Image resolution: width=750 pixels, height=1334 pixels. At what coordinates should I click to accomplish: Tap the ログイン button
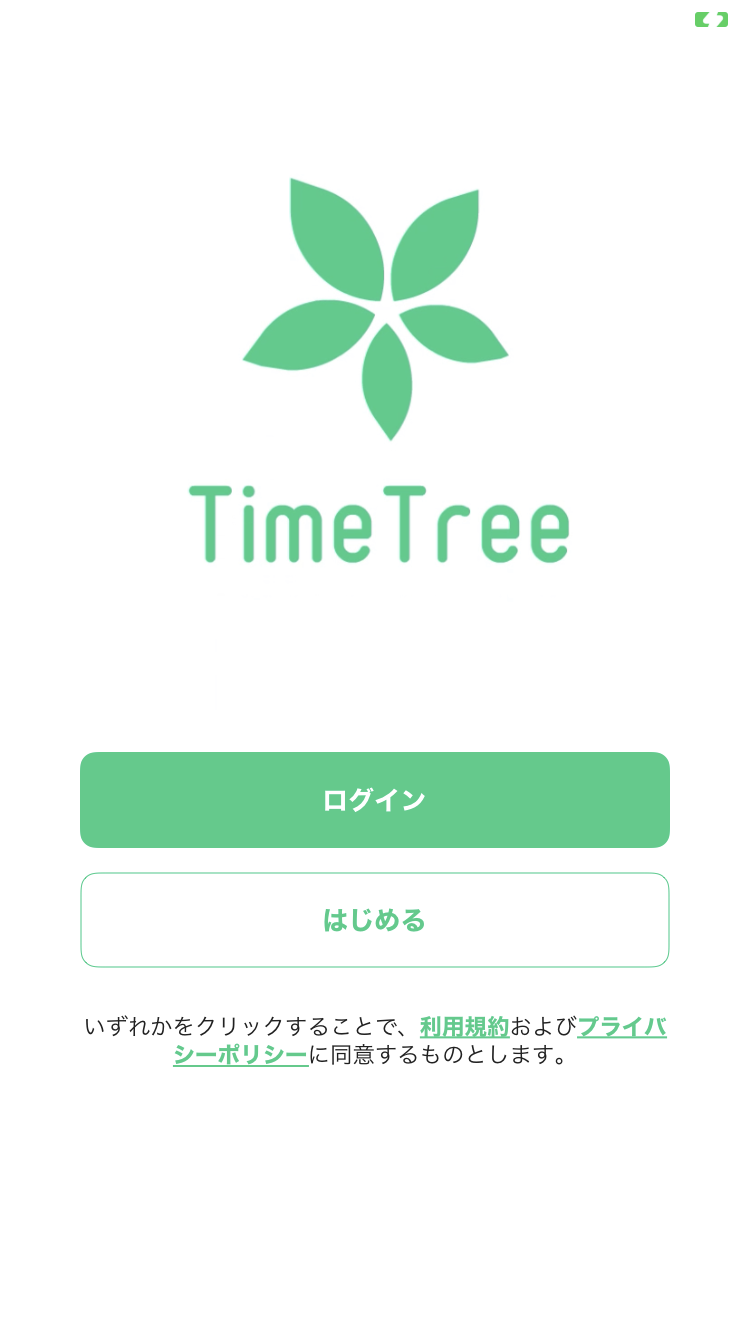[375, 800]
